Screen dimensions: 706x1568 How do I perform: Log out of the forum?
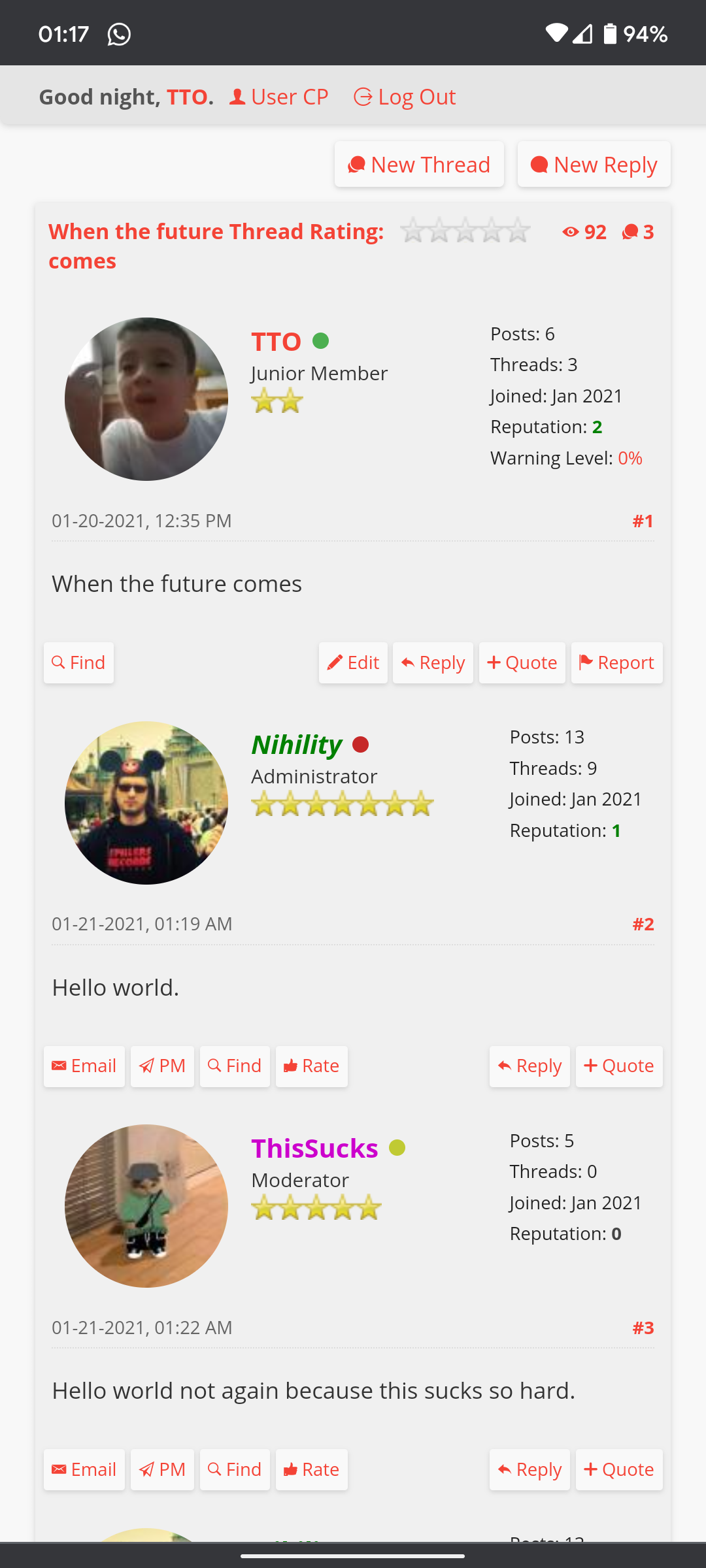point(405,97)
